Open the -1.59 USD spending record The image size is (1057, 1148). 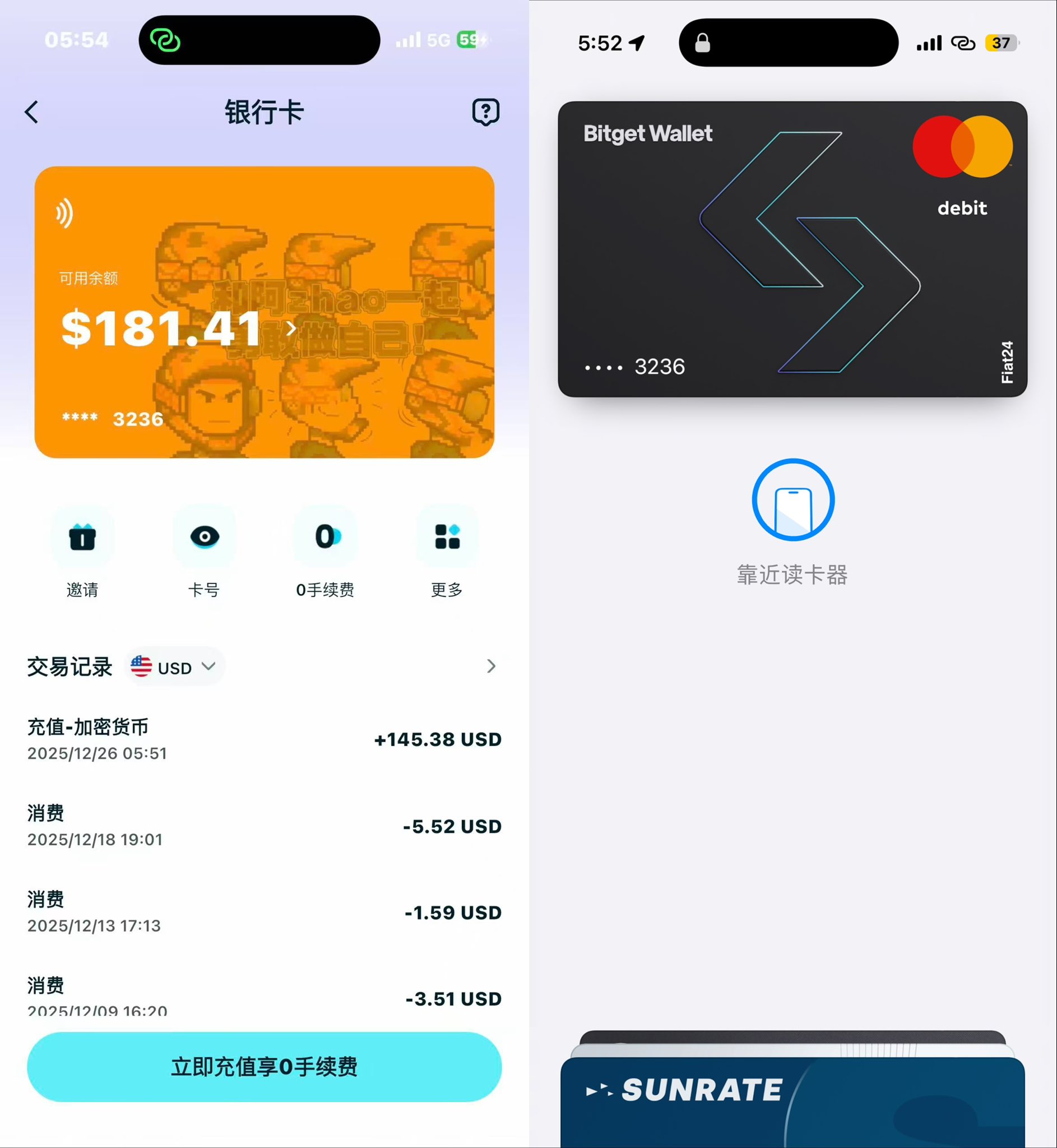[x=265, y=913]
